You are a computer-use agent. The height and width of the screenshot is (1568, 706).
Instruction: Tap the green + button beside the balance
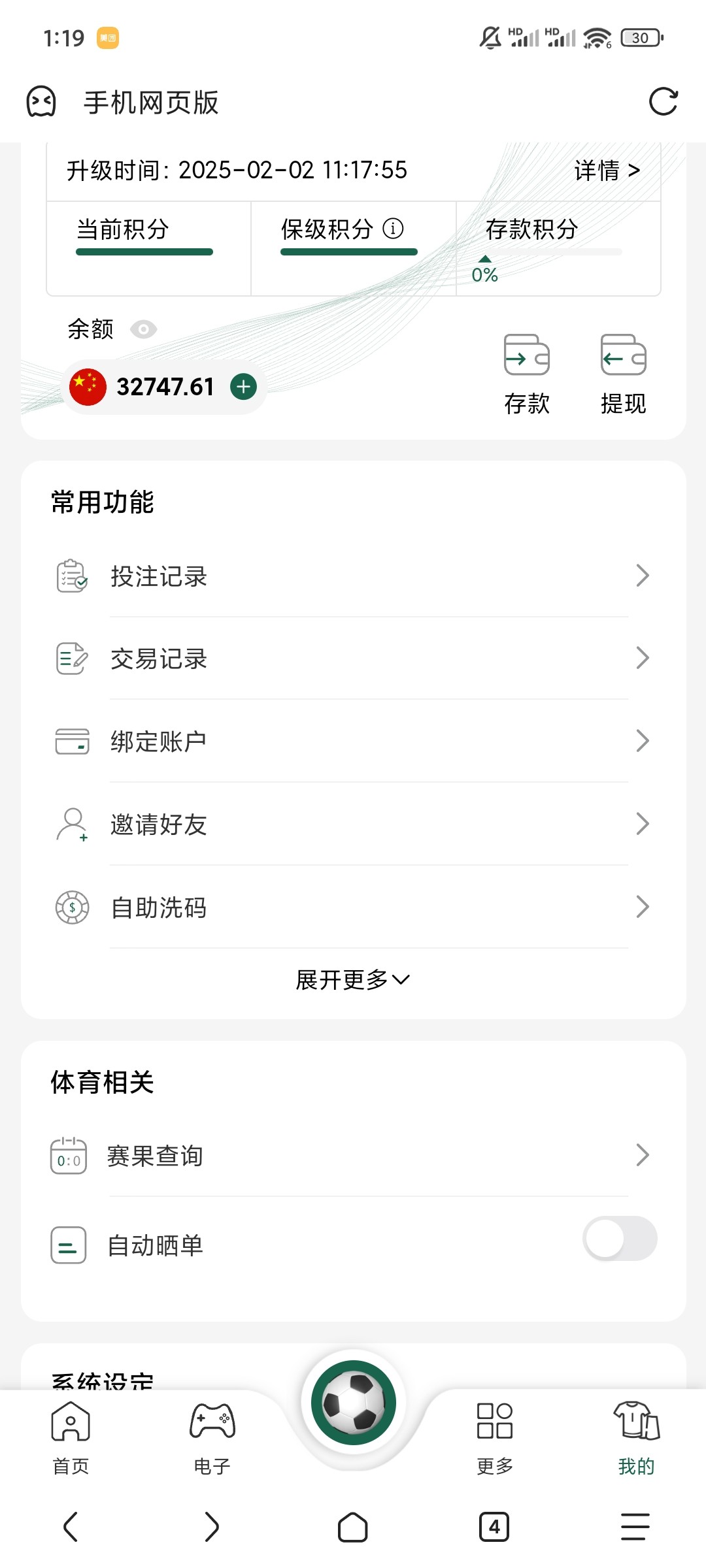[x=244, y=386]
